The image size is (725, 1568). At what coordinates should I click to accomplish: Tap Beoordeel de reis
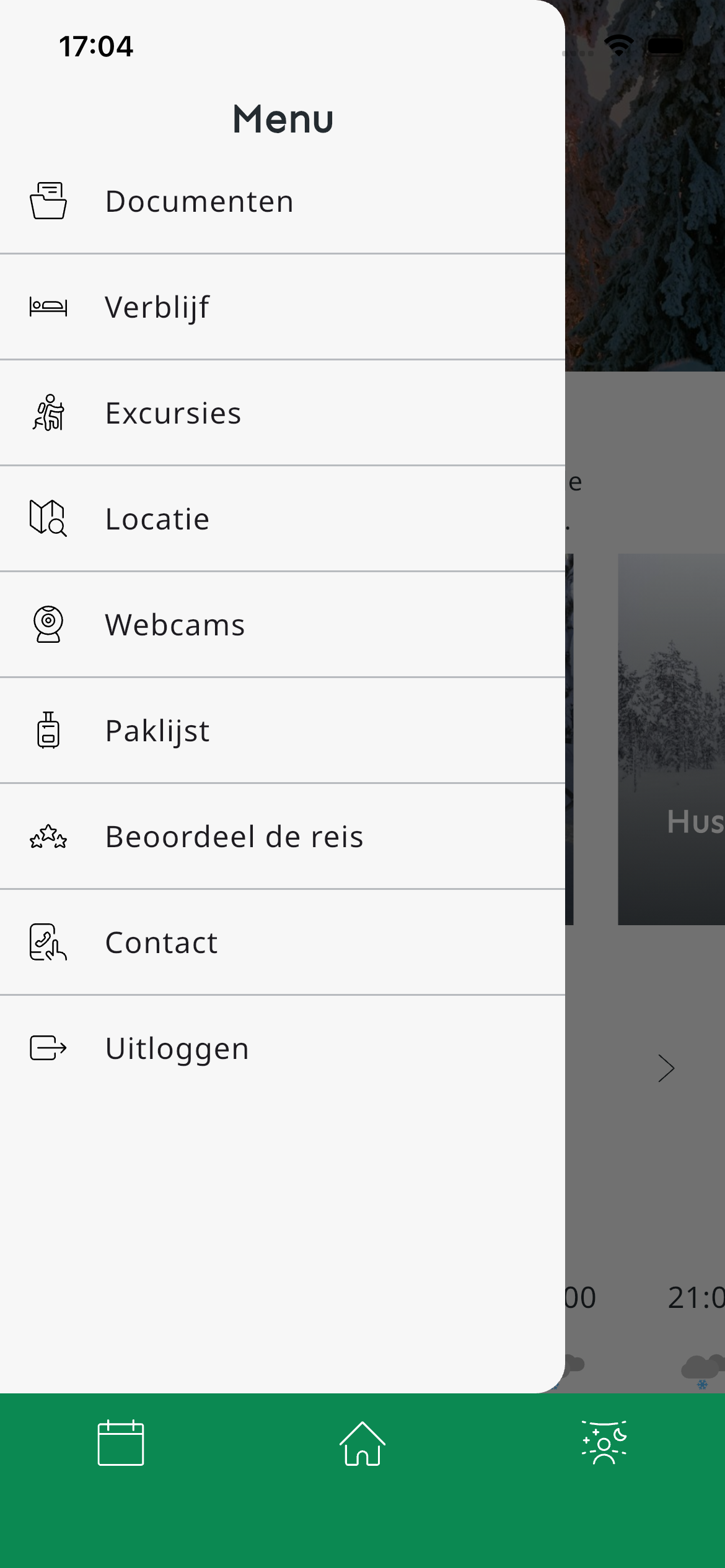coord(283,837)
